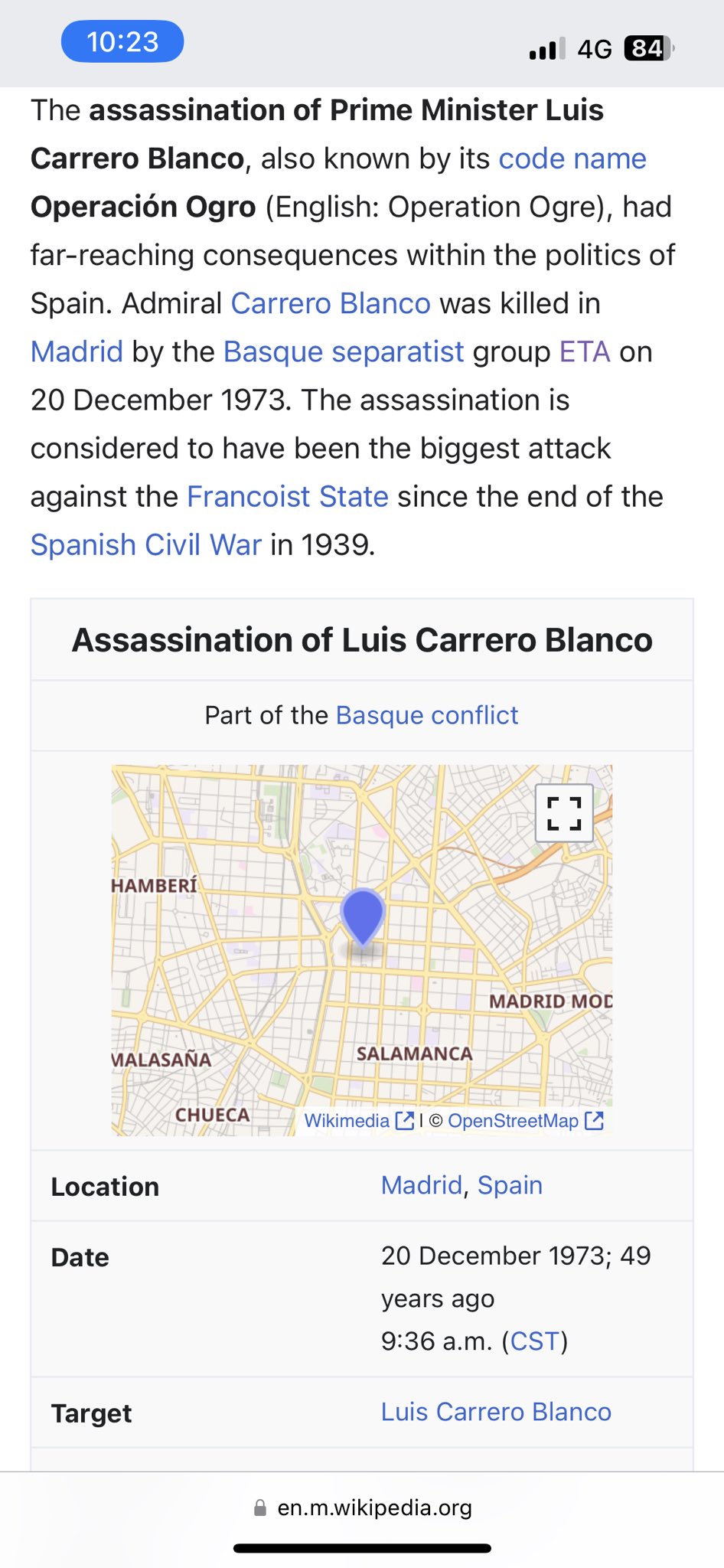Open 'Luis Carrero Blanco' link in Target row

(496, 1412)
